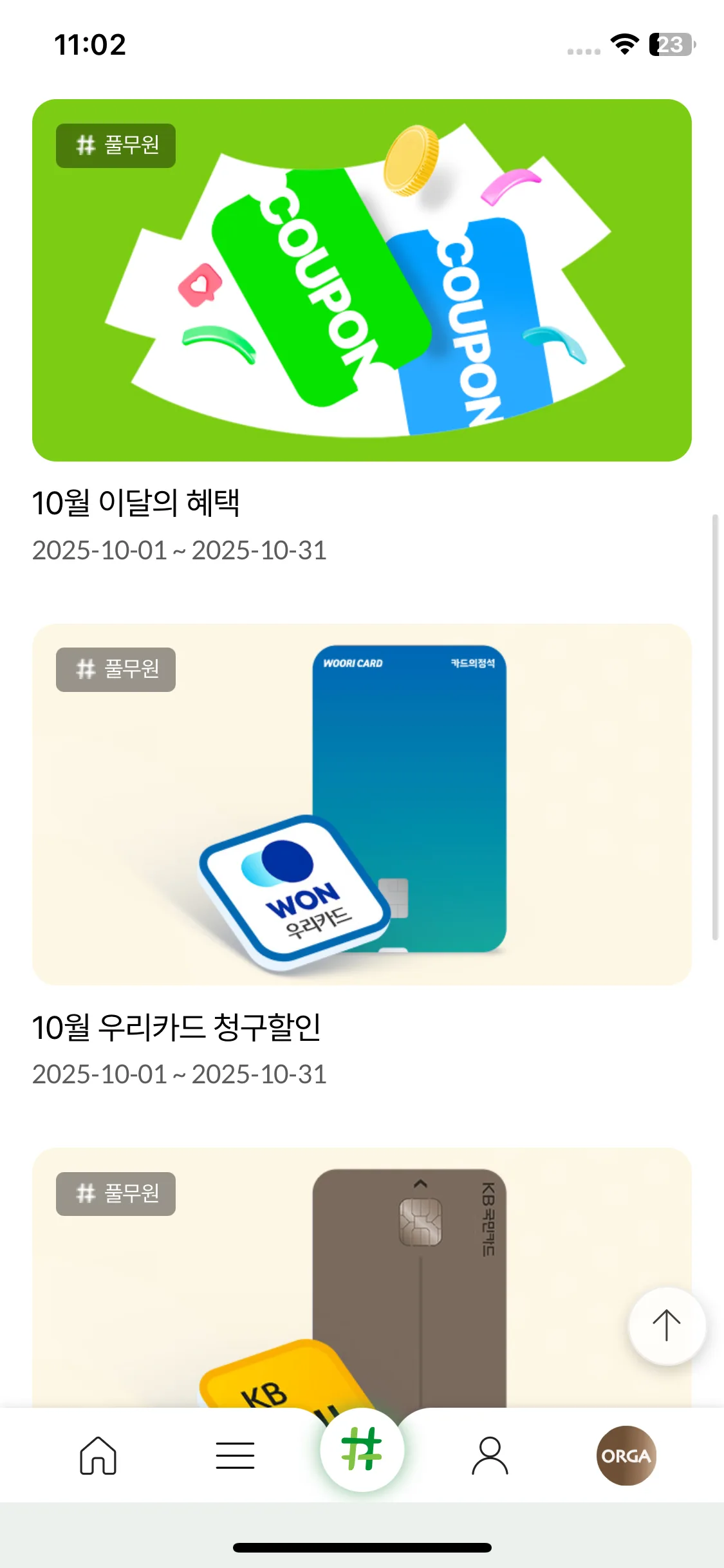The width and height of the screenshot is (724, 1568).
Task: Switch to the profile tab
Action: point(490,1455)
